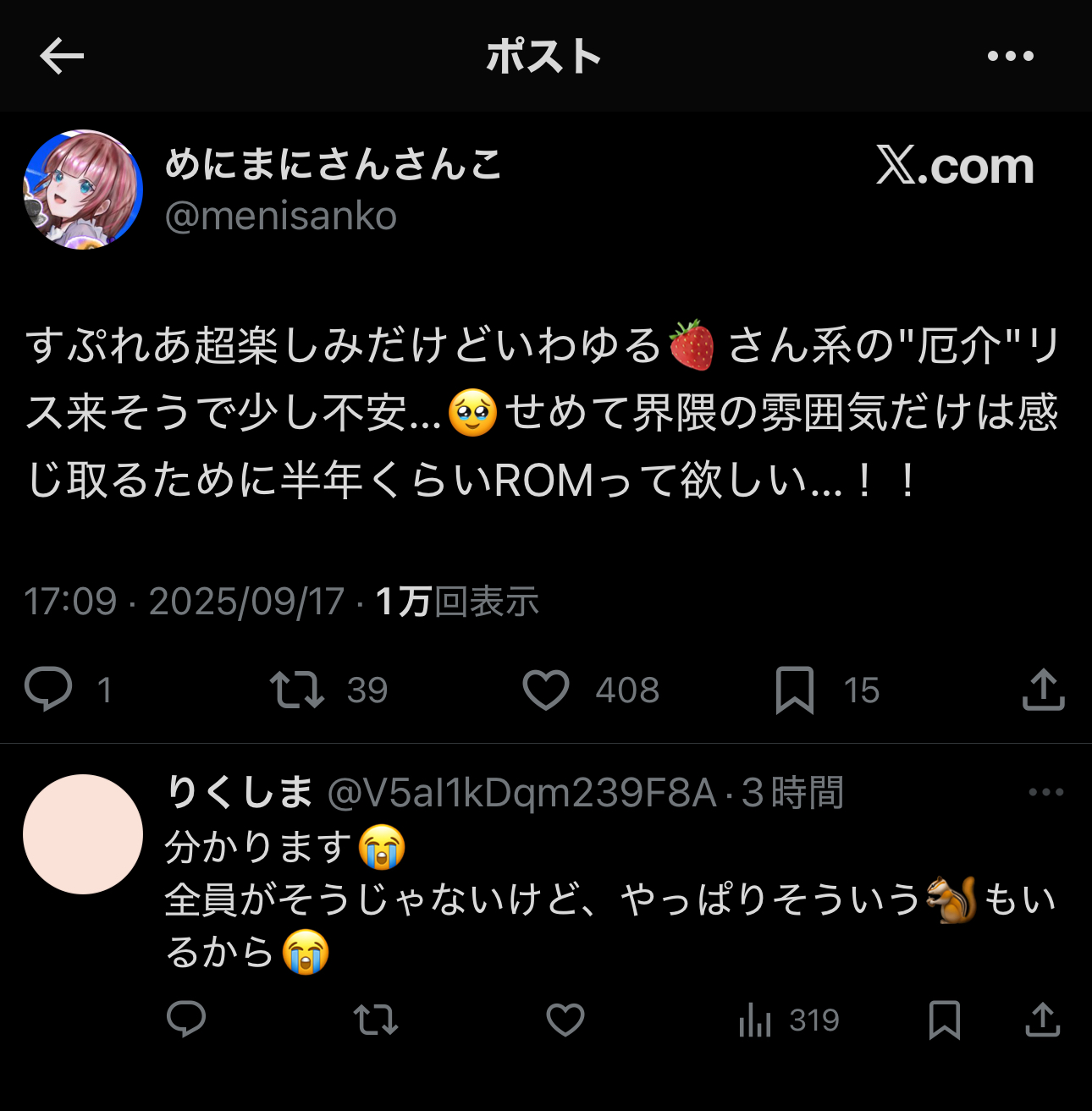
Task: Open めにまにさんさんこ's profile picture
Action: pos(83,190)
